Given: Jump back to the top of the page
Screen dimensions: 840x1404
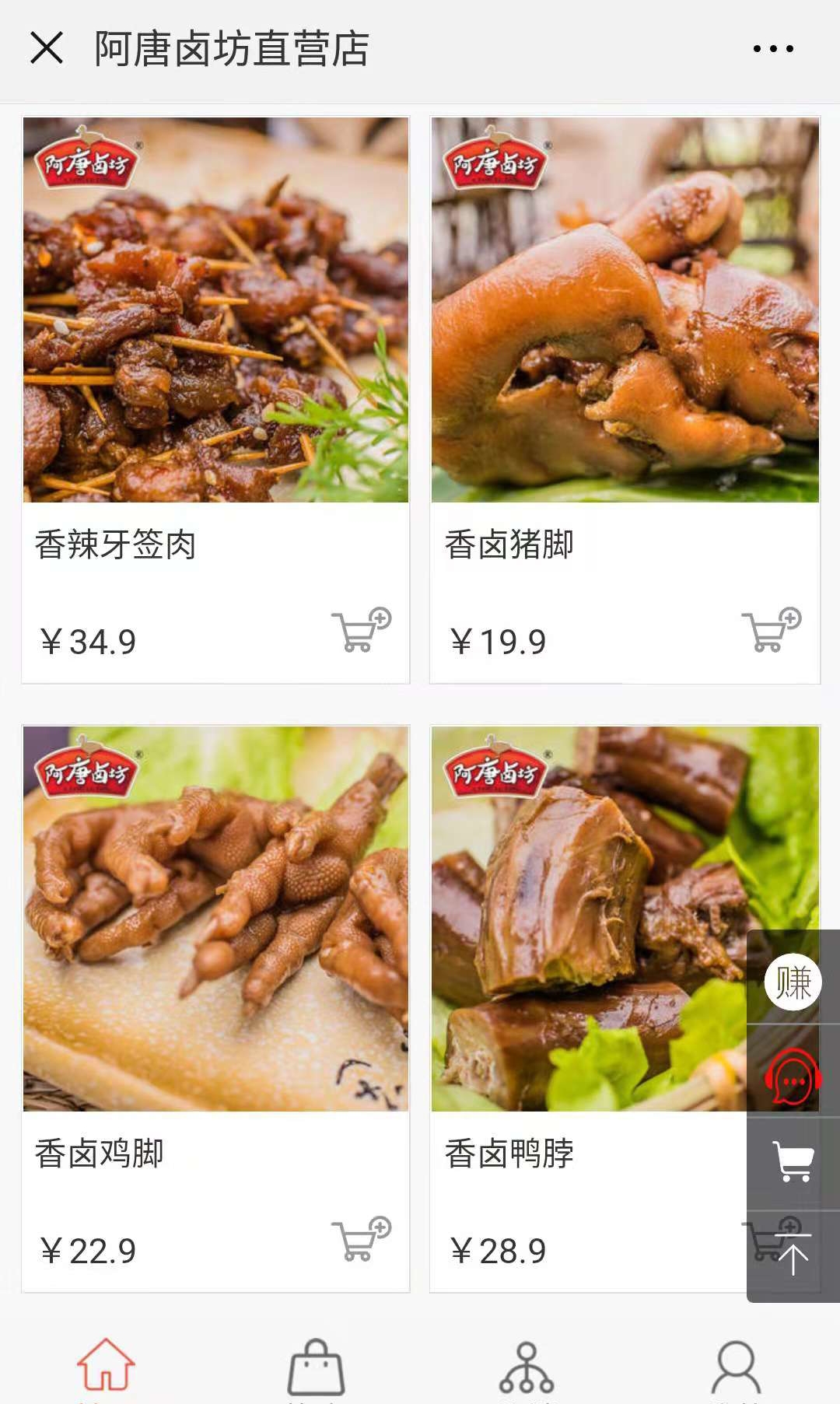Looking at the screenshot, I should tap(793, 1255).
